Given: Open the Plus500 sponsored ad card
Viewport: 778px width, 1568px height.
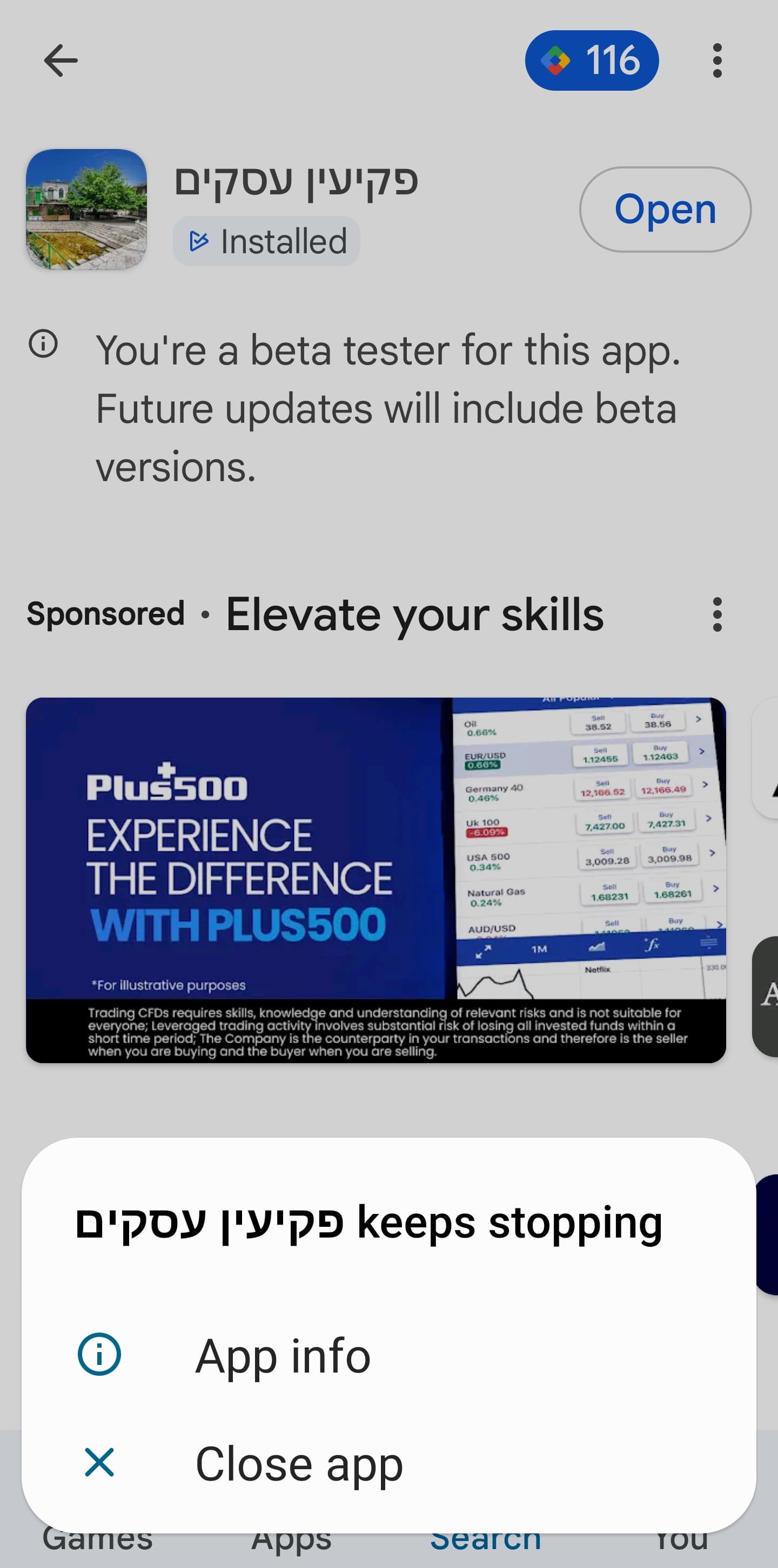Looking at the screenshot, I should pos(375,880).
